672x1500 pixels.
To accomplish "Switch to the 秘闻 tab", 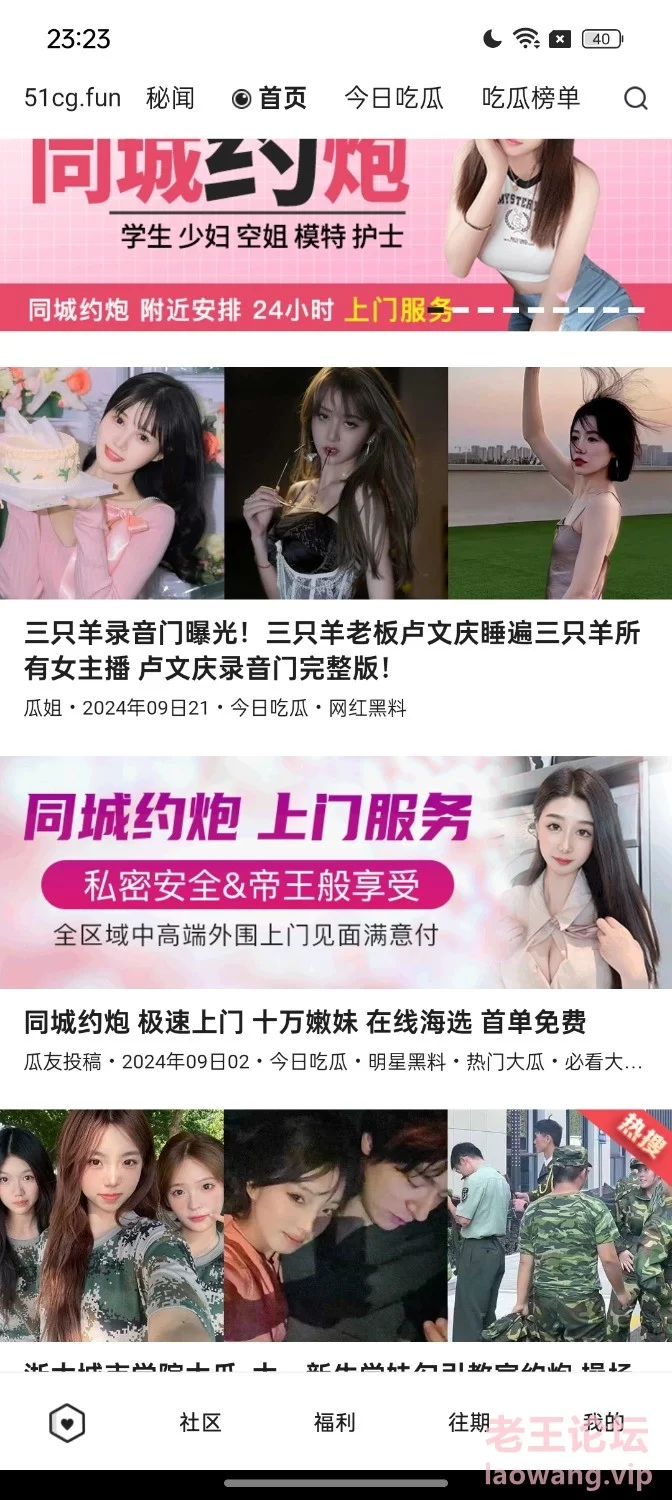I will (170, 98).
